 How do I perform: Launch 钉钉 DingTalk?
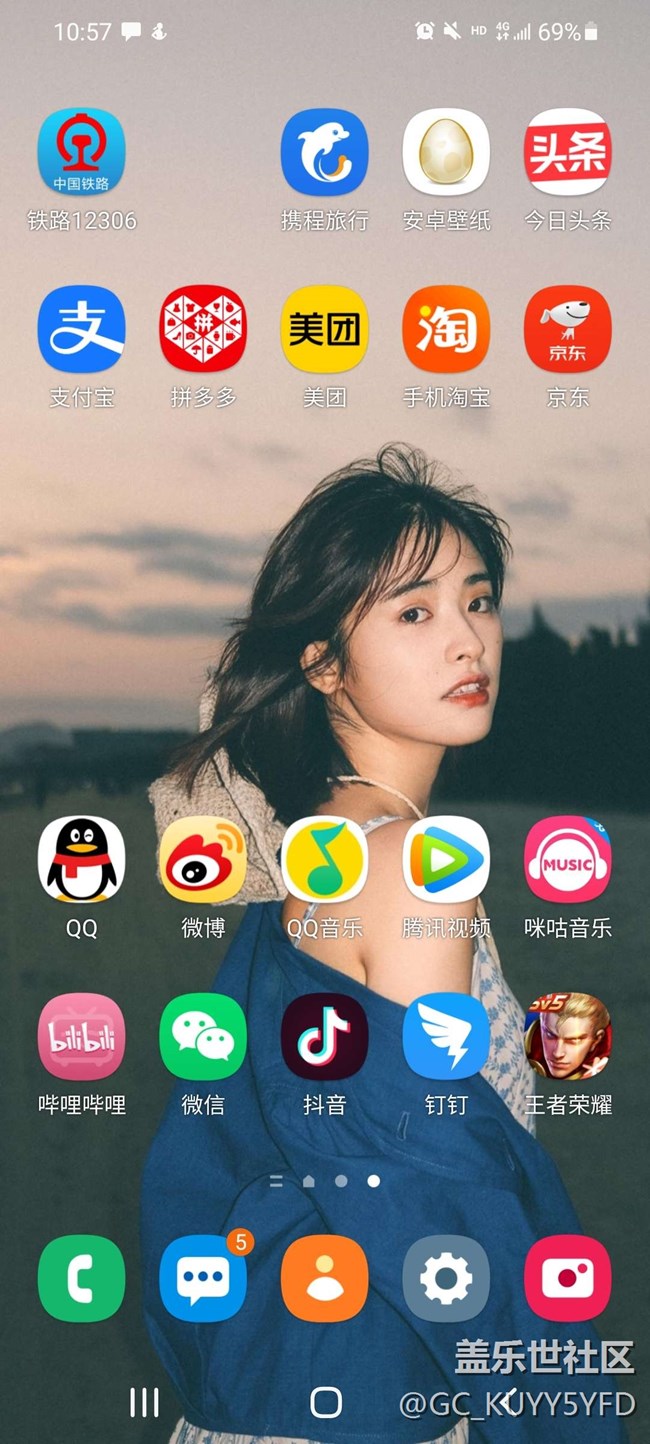(x=446, y=1037)
